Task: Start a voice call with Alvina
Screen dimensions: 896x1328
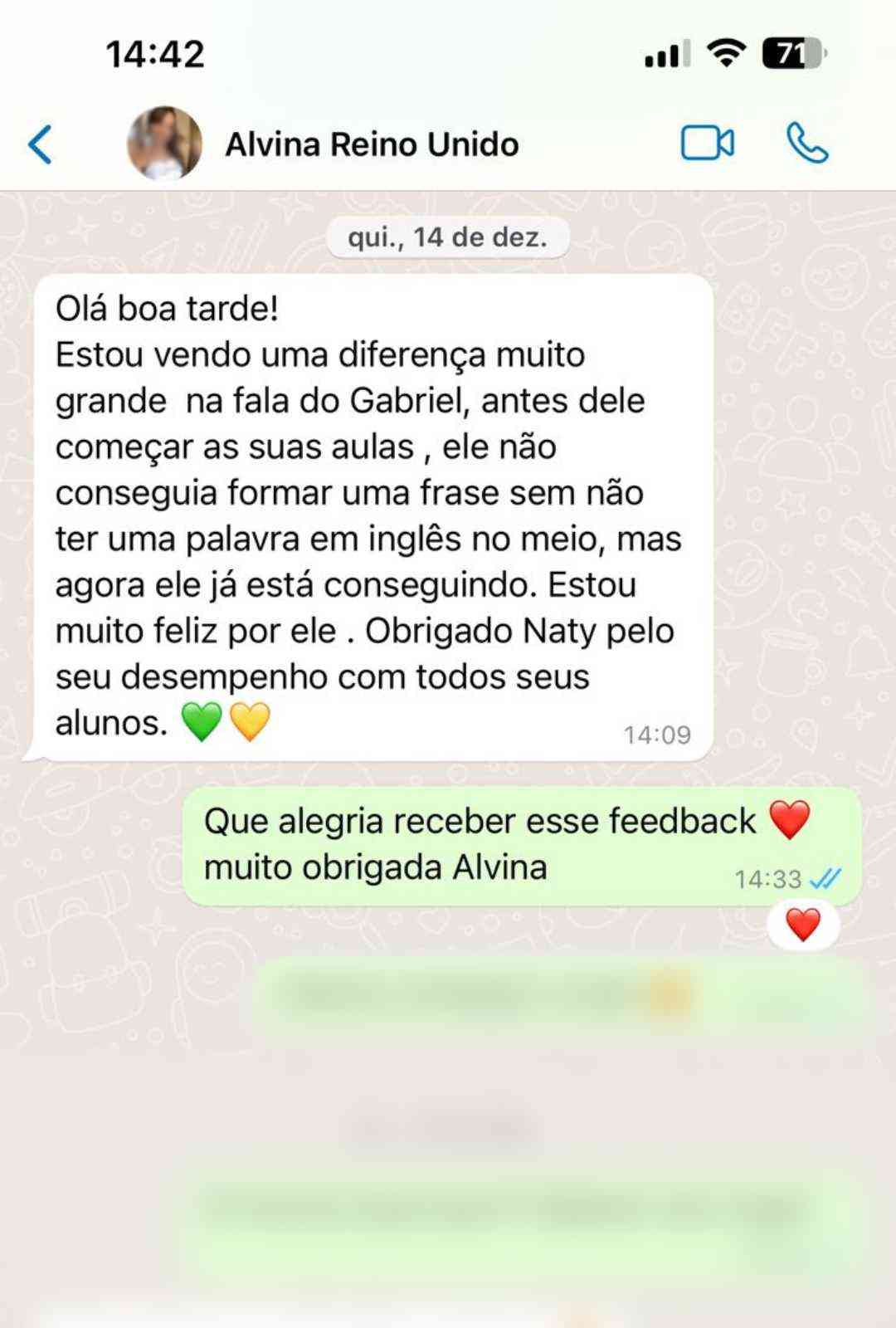Action: tap(806, 144)
